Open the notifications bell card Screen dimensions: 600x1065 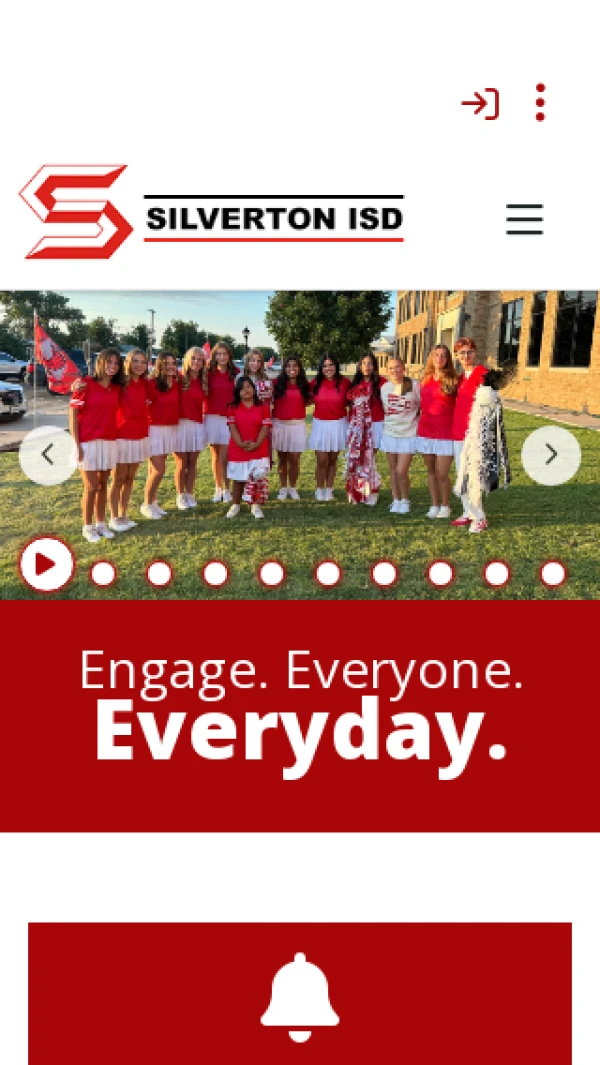point(300,994)
